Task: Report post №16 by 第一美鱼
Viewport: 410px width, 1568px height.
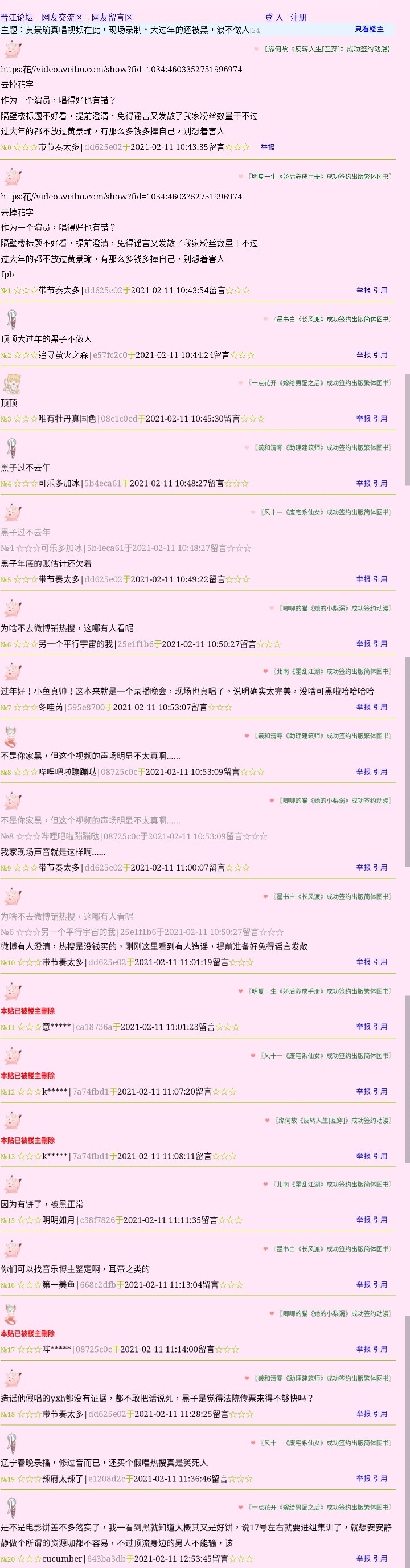Action: point(363,1284)
